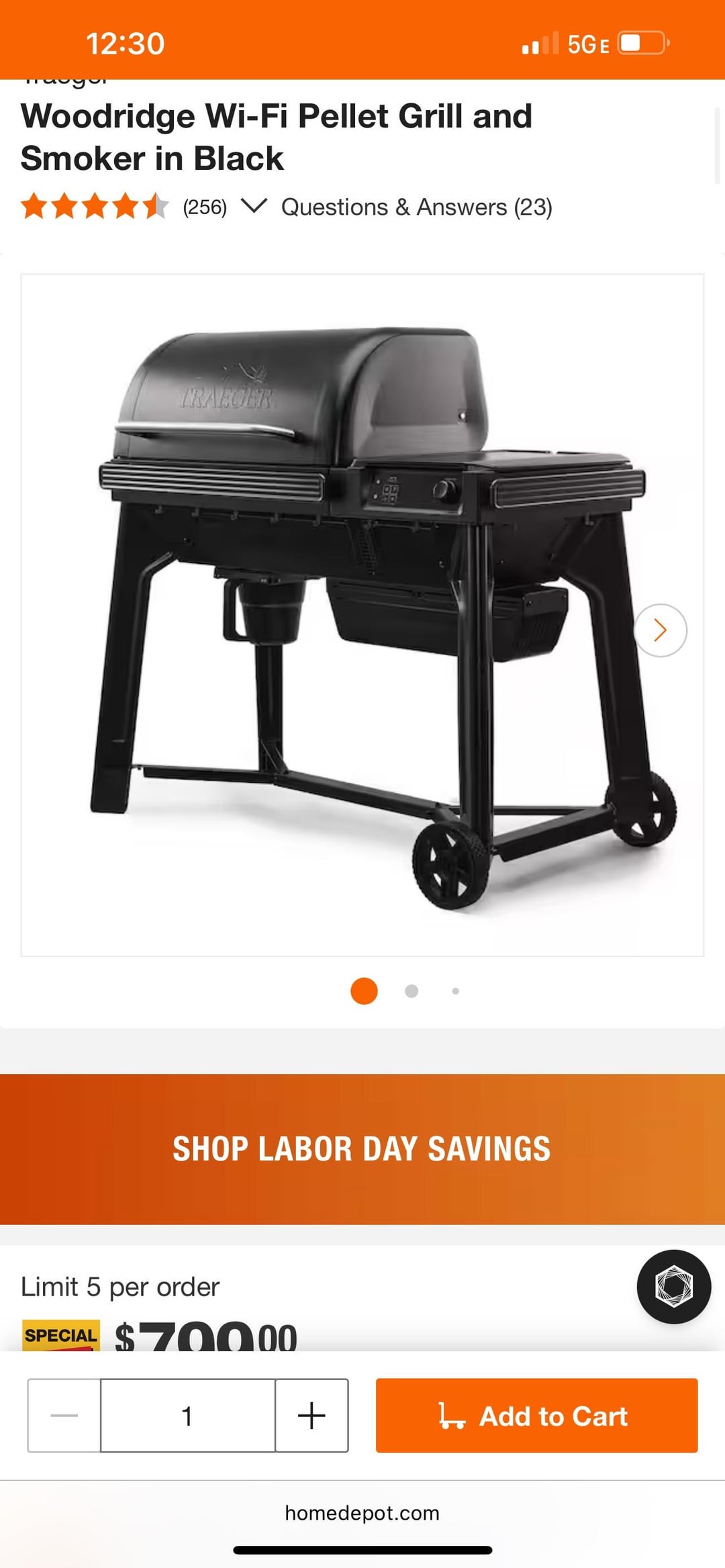
Task: Open the hexagon assistant floating button
Action: coord(673,1286)
